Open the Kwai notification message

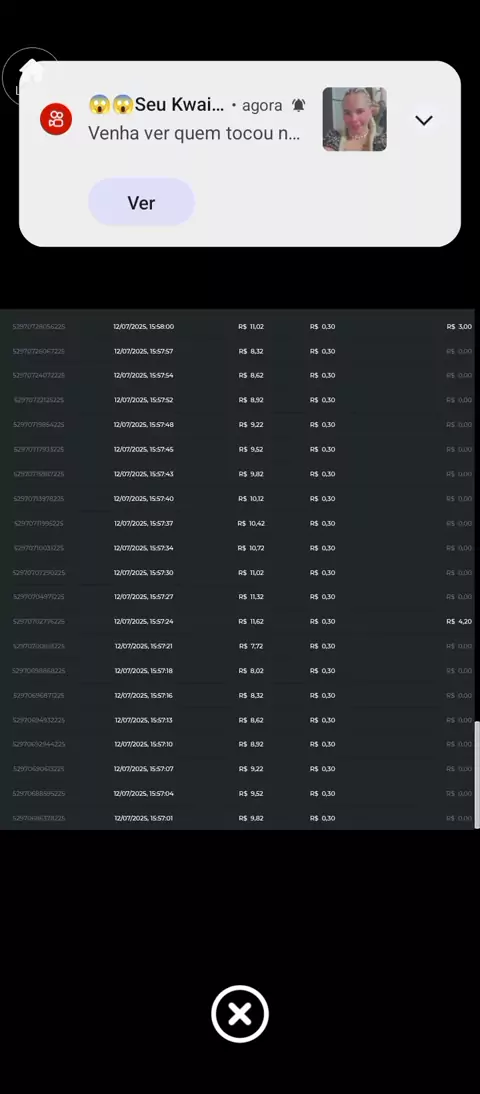coord(194,133)
